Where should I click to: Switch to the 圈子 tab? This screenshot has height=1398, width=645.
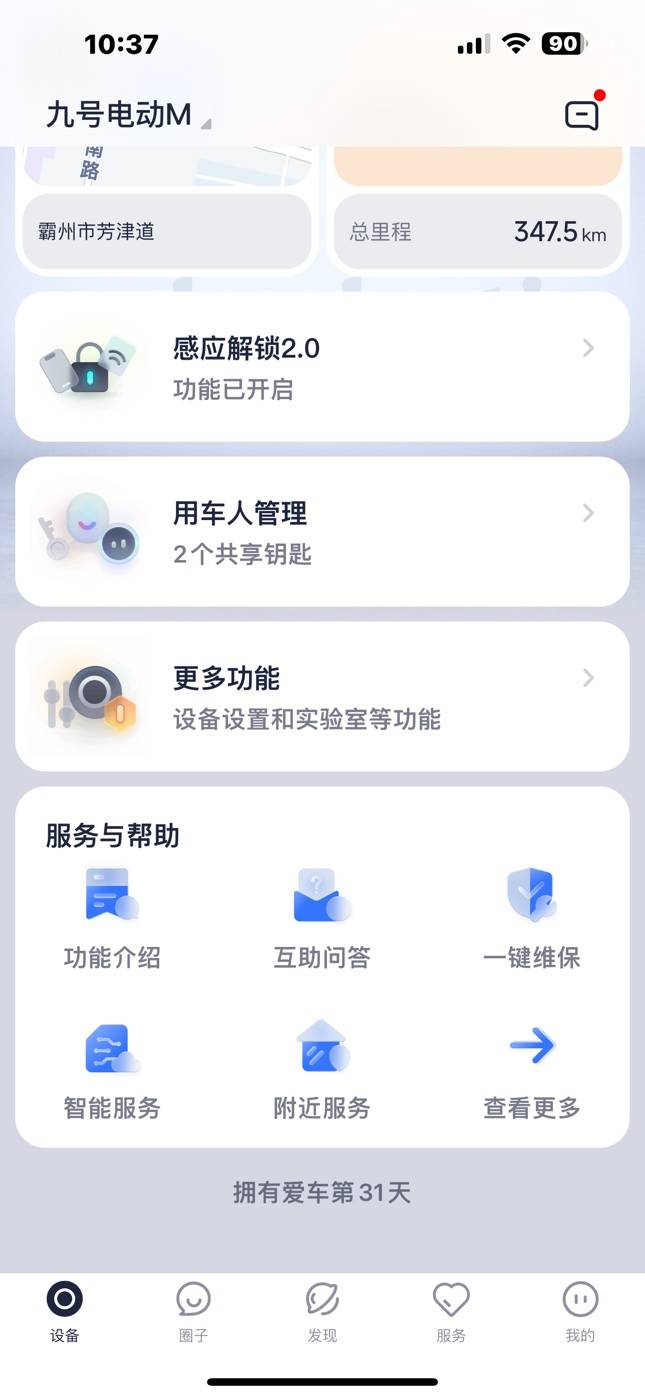point(193,1311)
